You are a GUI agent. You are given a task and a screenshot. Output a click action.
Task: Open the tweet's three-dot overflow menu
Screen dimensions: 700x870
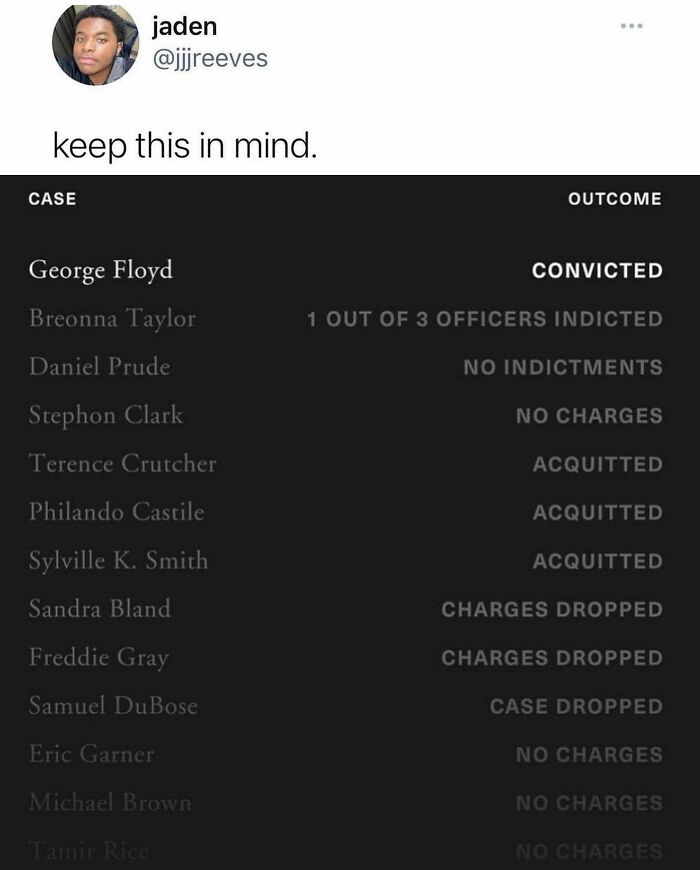[x=628, y=25]
